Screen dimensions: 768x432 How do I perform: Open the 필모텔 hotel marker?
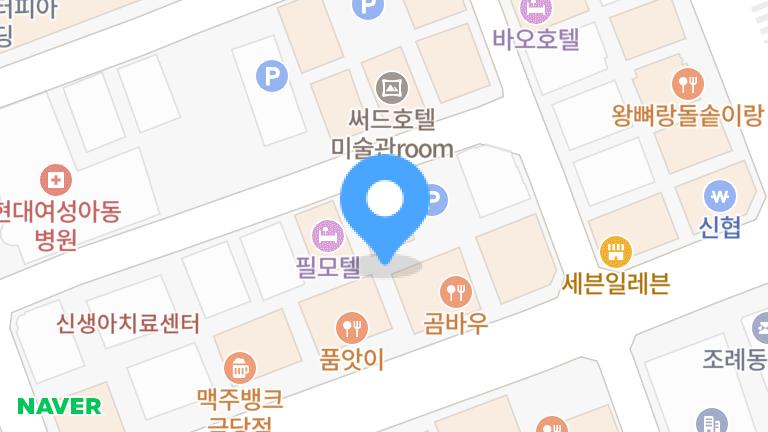coord(327,237)
